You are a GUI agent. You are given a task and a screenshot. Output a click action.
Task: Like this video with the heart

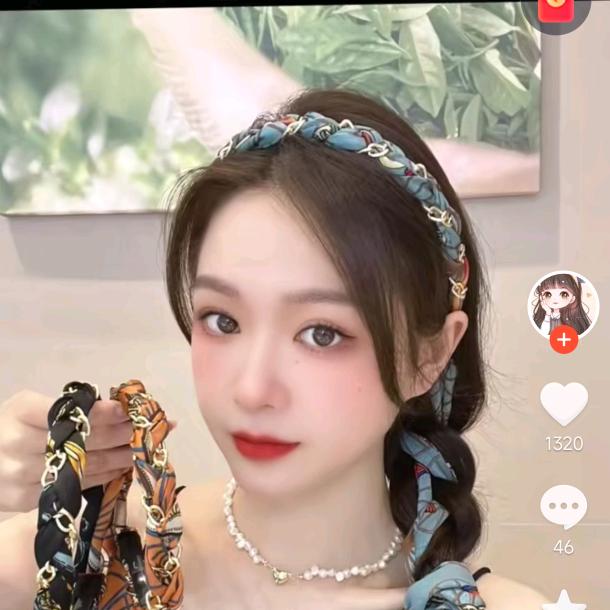(x=564, y=403)
